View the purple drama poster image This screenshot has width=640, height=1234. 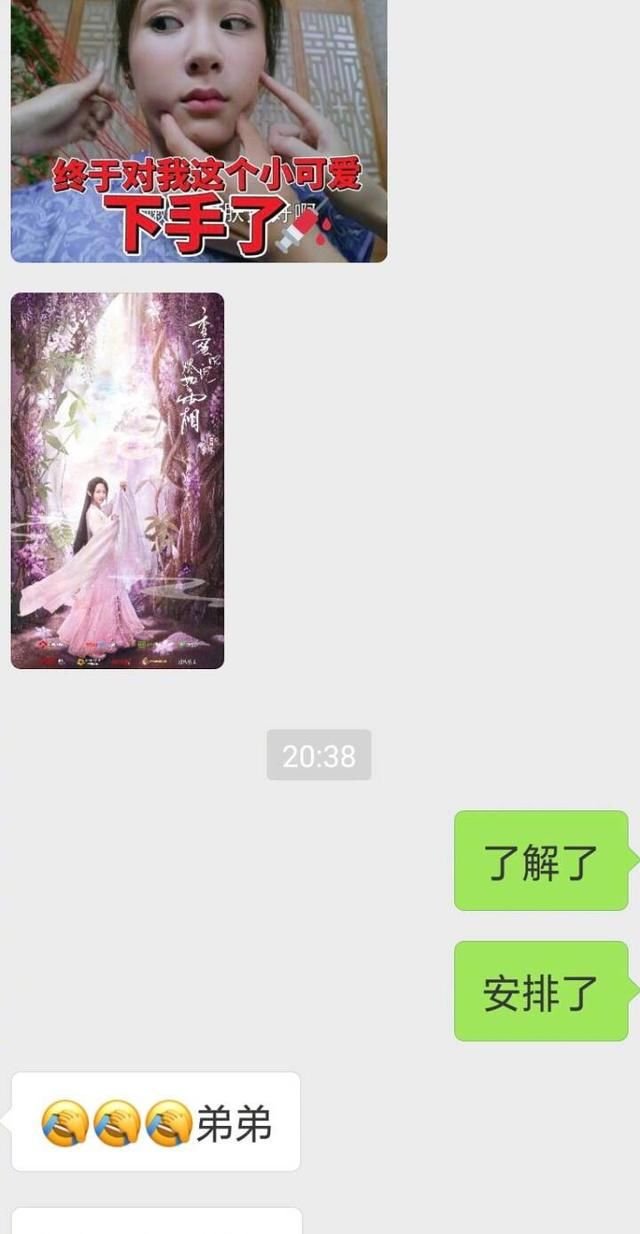(117, 480)
